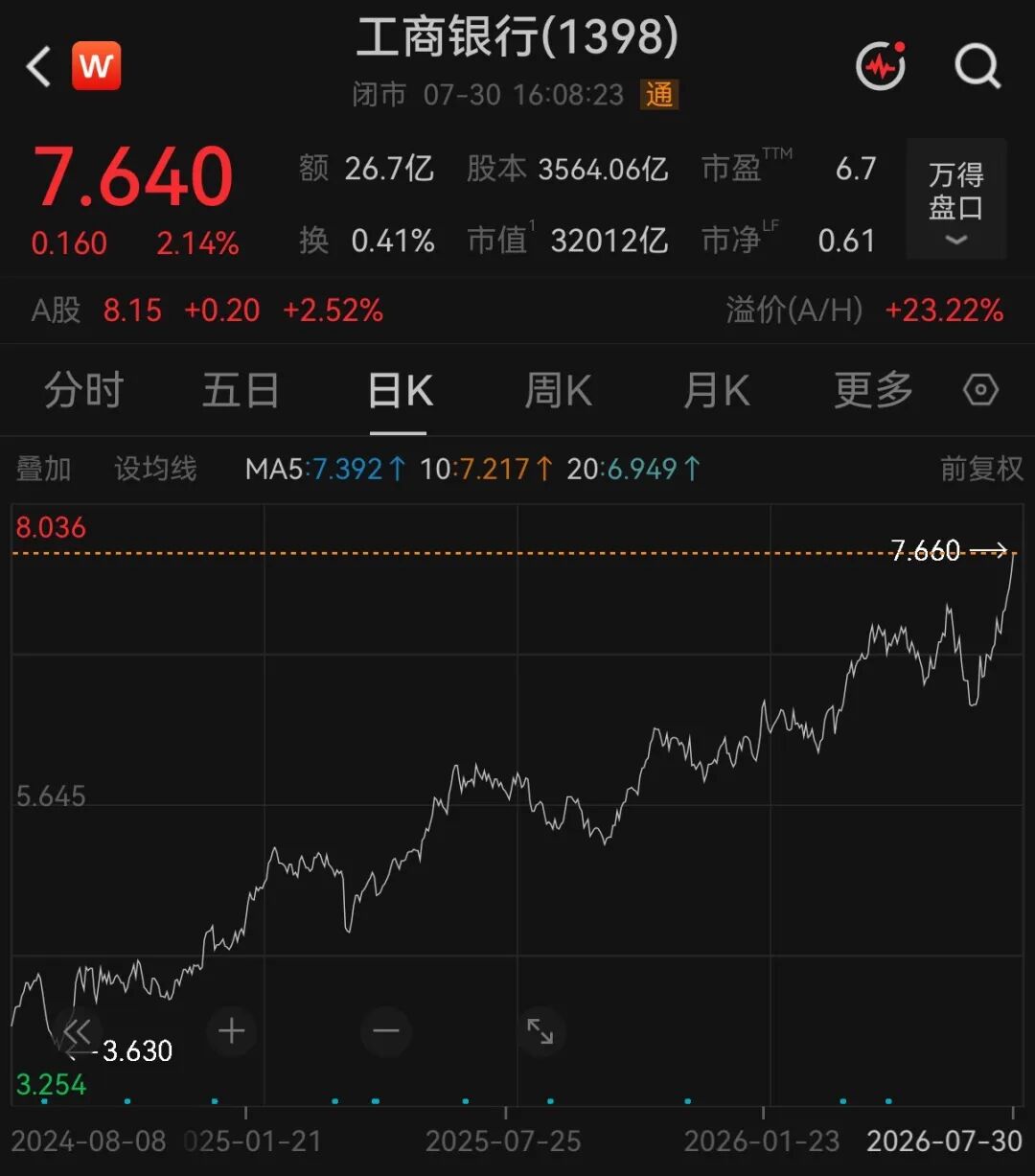This screenshot has width=1035, height=1176.
Task: Switch to the 月K tab
Action: (716, 391)
